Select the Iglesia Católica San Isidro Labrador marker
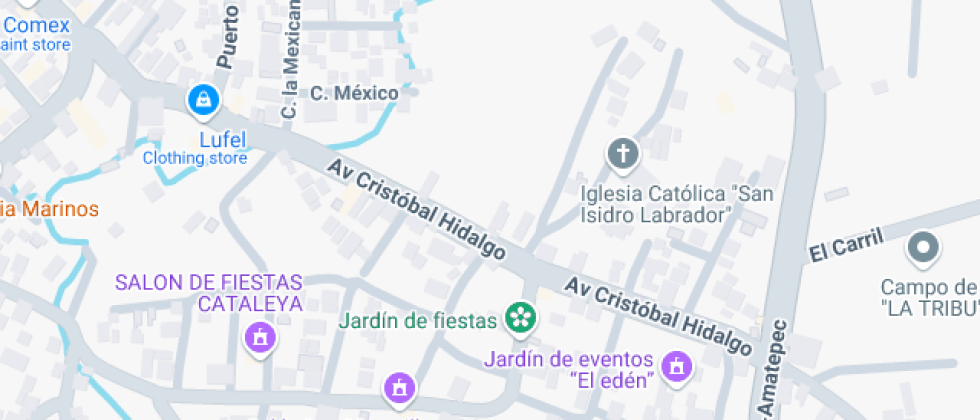Viewport: 980px width, 420px height. [x=623, y=154]
